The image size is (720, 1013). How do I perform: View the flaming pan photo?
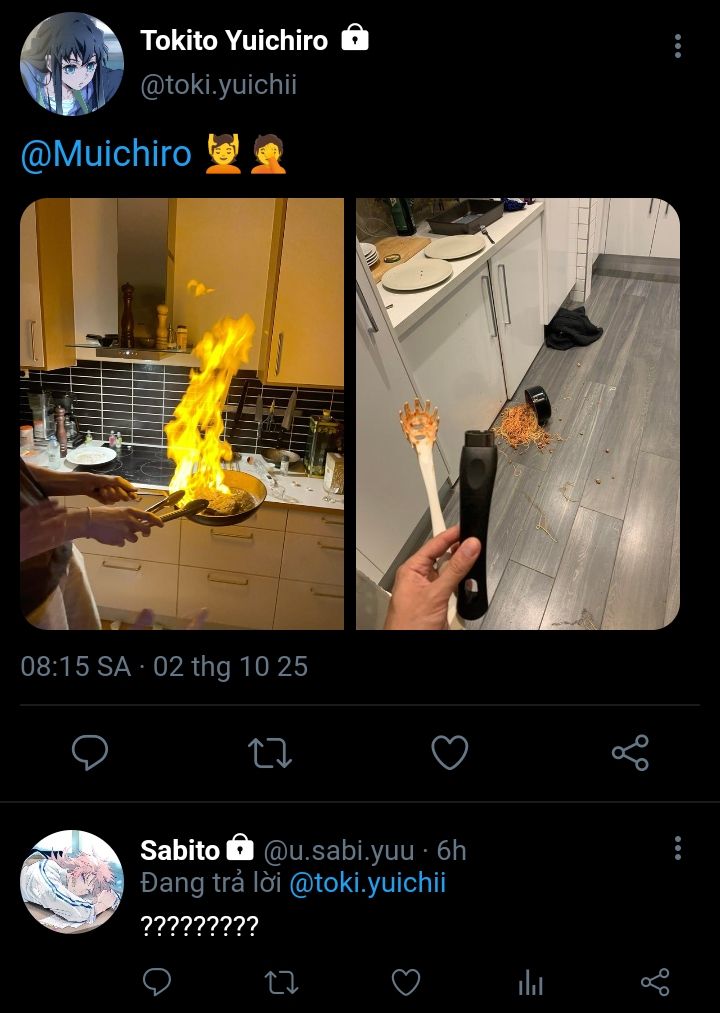[182, 414]
